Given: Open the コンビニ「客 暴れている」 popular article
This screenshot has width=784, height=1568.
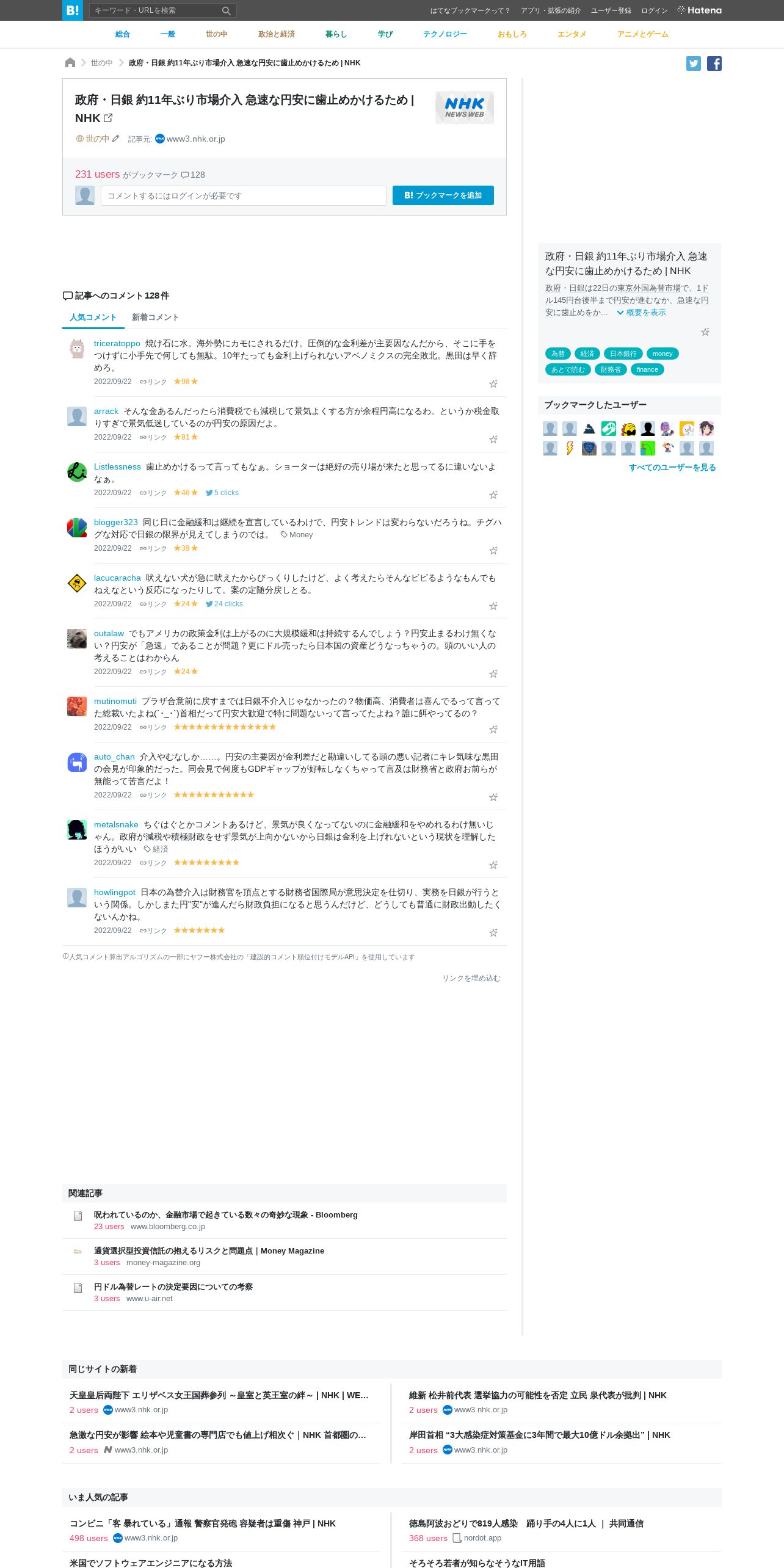Looking at the screenshot, I should [202, 1523].
